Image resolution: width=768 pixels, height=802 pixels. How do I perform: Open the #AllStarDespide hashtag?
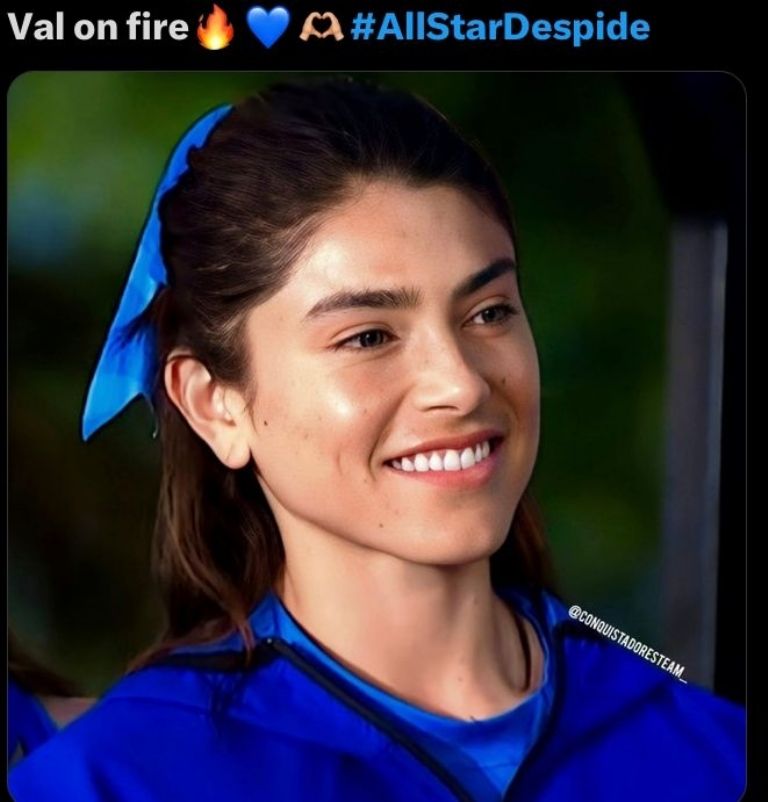coord(499,27)
